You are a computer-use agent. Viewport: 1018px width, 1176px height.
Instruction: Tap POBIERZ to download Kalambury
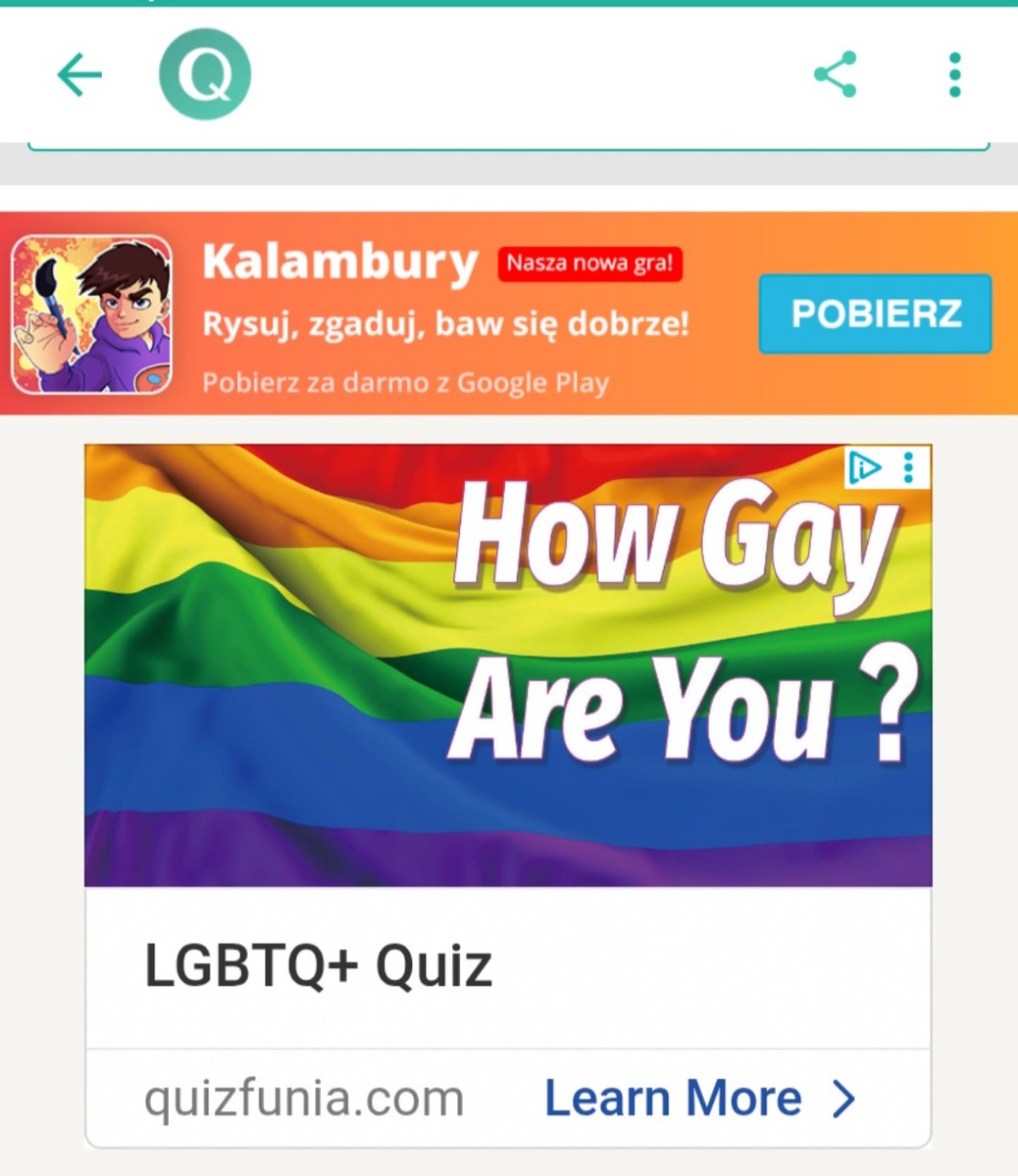coord(875,314)
